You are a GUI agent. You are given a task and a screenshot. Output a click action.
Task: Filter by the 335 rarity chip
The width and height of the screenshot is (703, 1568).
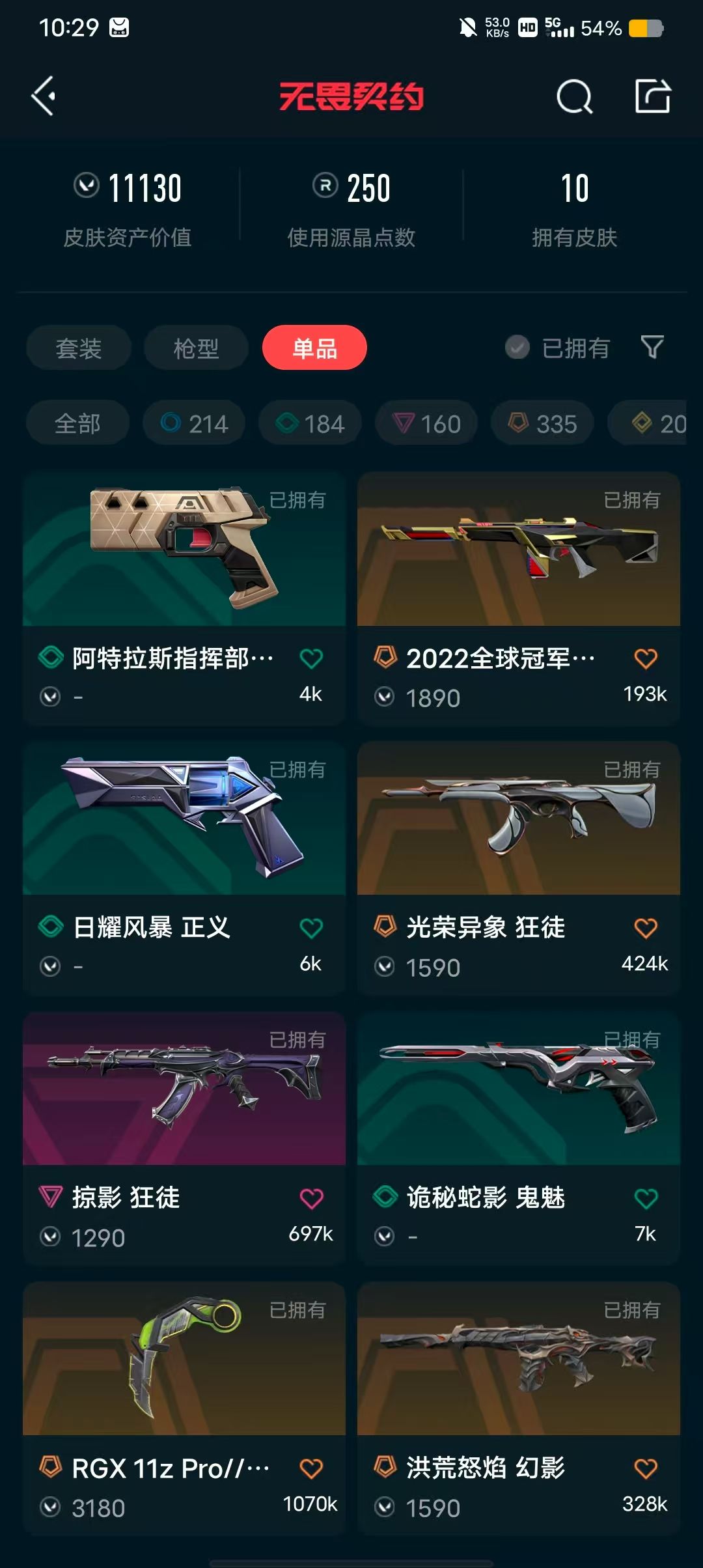tap(542, 423)
